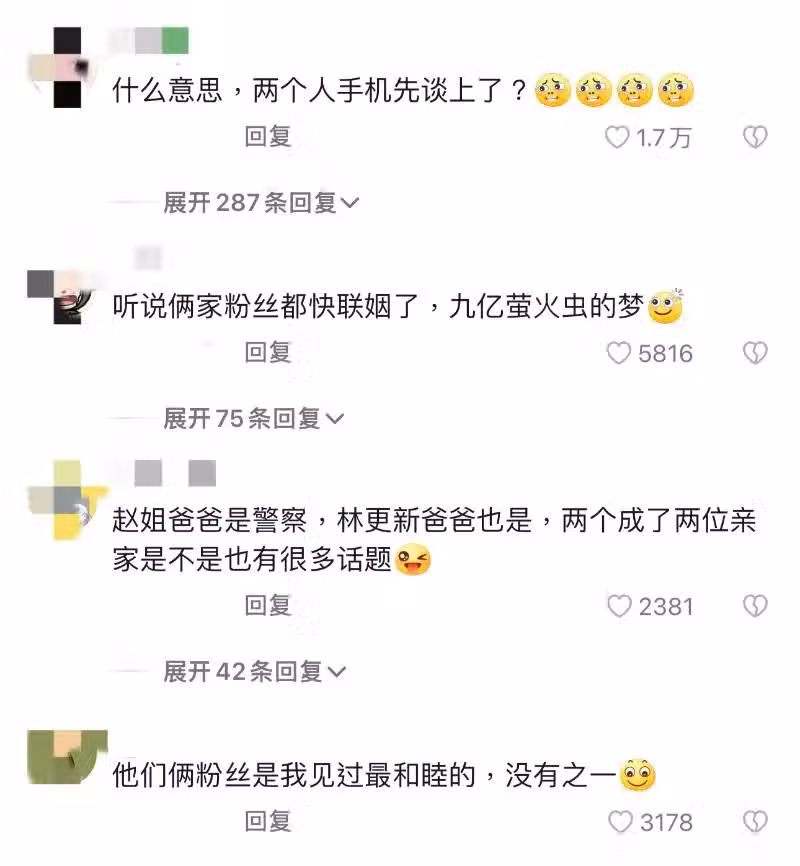Like the comment about 赵姐爸爸是警察
Image resolution: width=800 pixels, height=866 pixels.
(619, 606)
